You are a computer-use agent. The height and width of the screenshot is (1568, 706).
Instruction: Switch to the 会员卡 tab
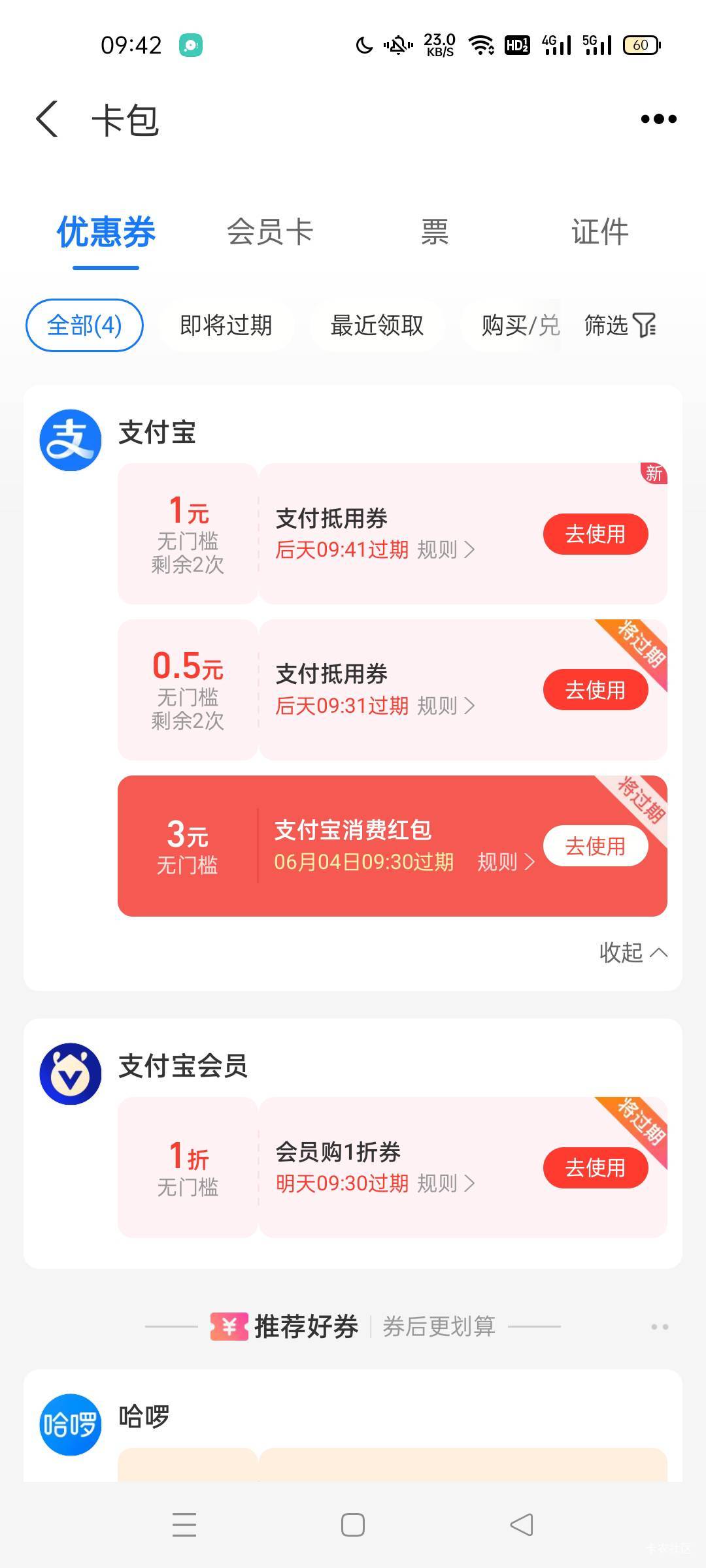pyautogui.click(x=270, y=232)
